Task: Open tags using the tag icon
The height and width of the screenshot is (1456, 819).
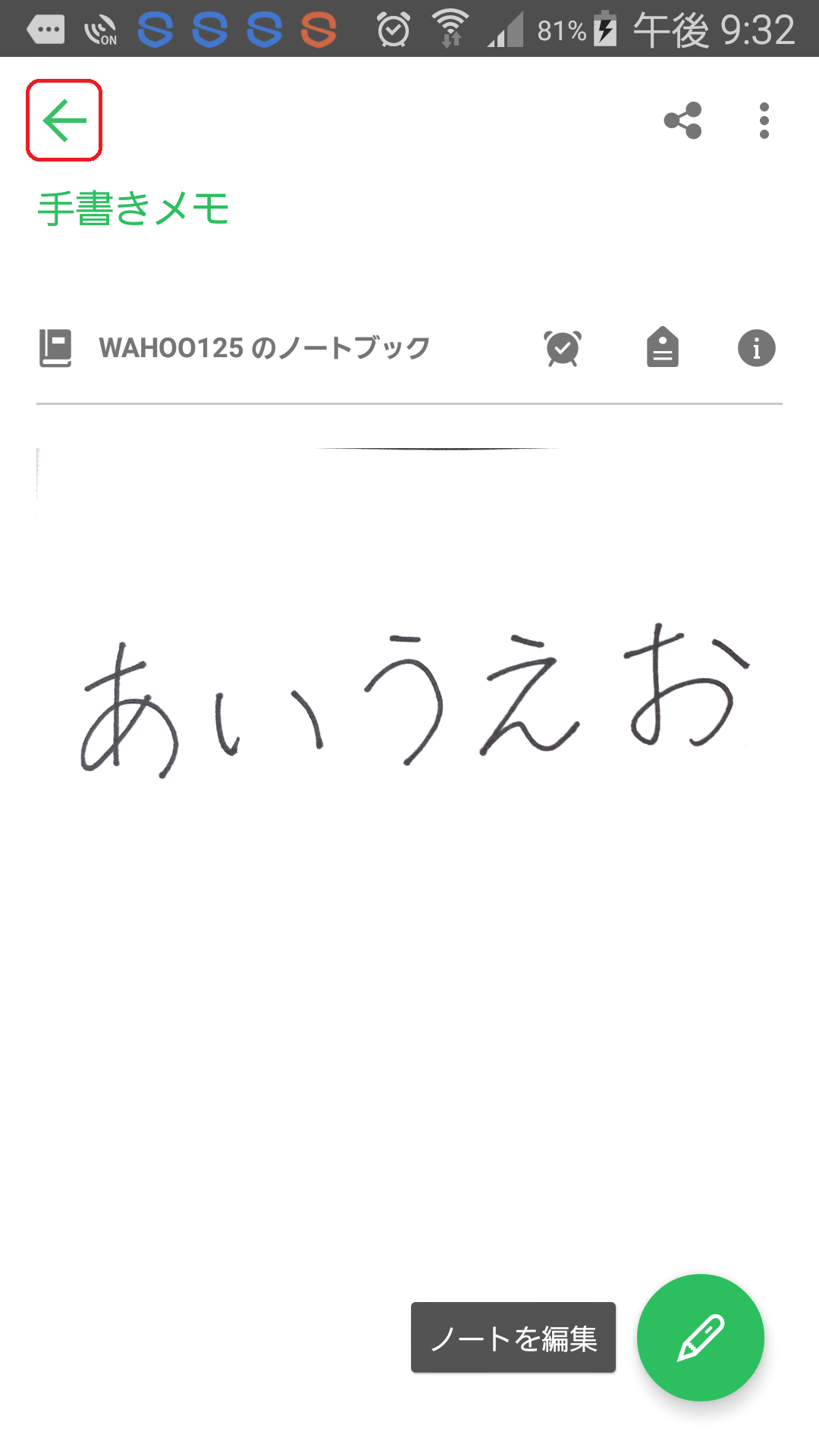Action: pyautogui.click(x=662, y=347)
